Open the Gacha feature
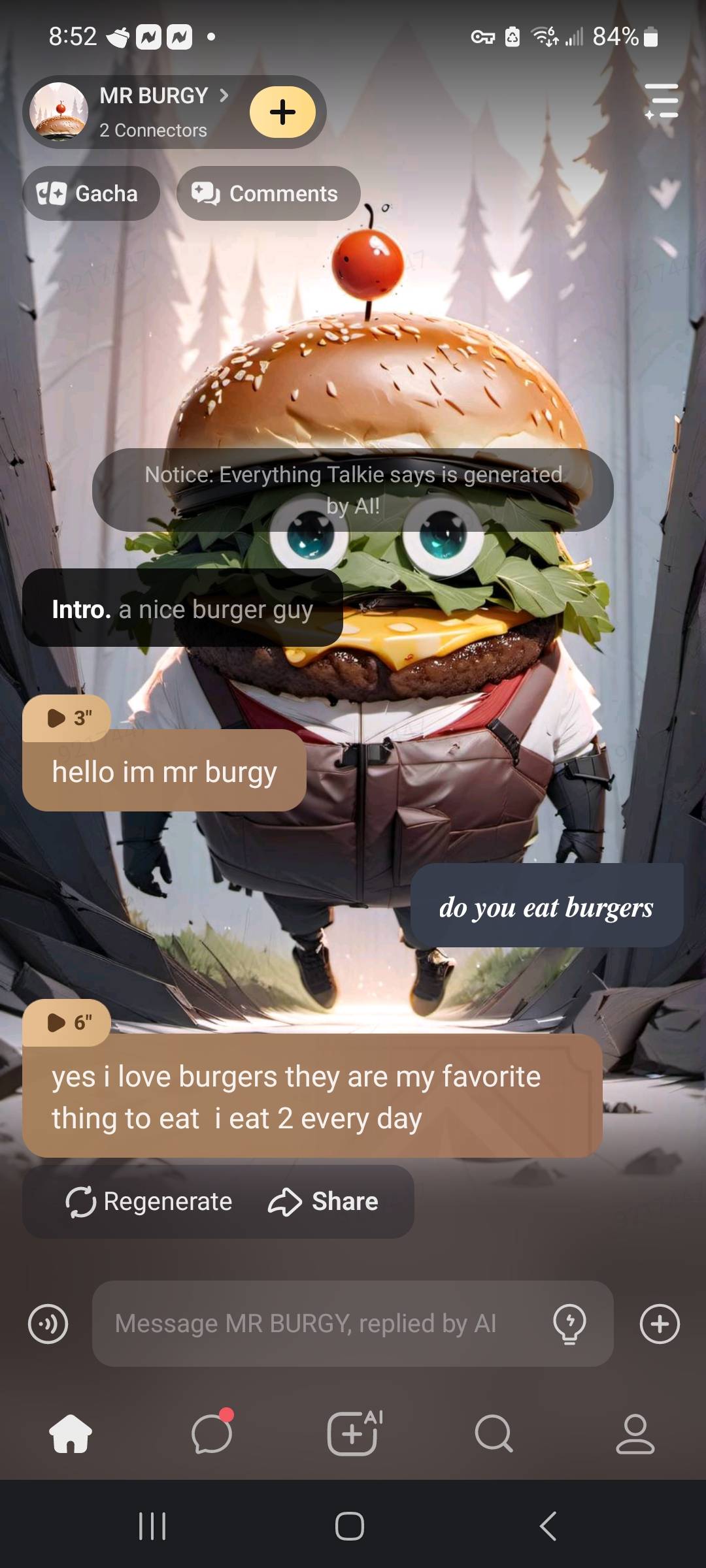706x1568 pixels. [91, 193]
